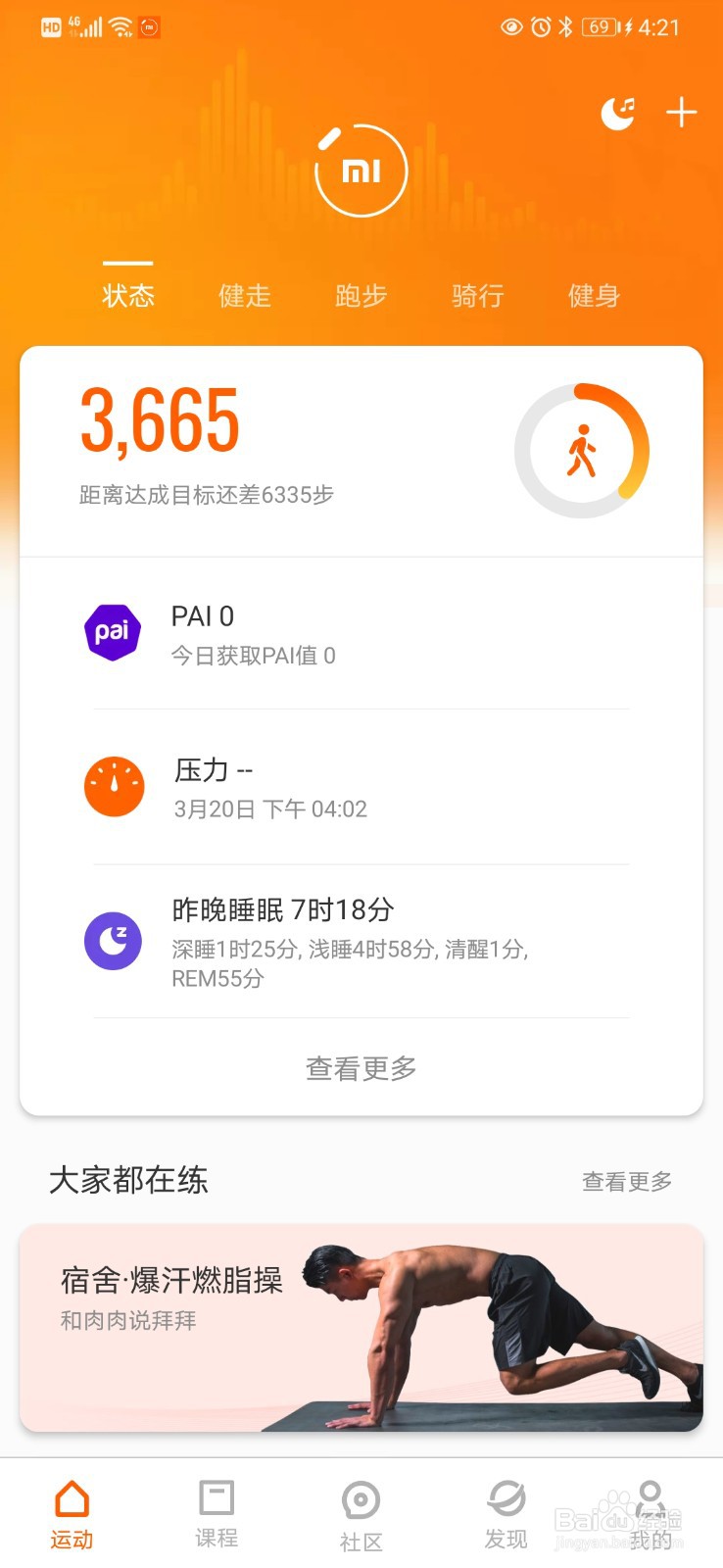Tap 查看更多 next to 大家都在练
The height and width of the screenshot is (1568, 723).
[627, 1181]
